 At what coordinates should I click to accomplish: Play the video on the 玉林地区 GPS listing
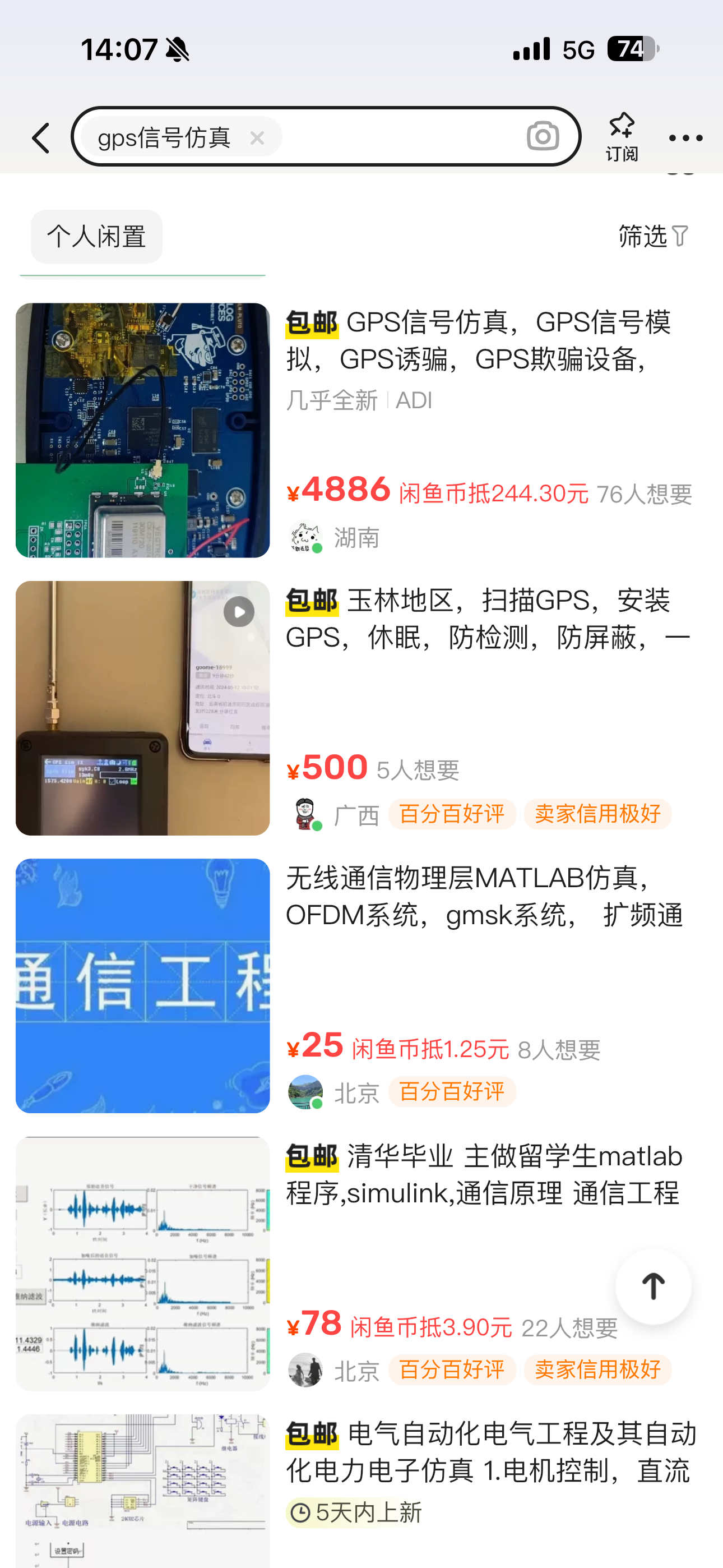238,612
